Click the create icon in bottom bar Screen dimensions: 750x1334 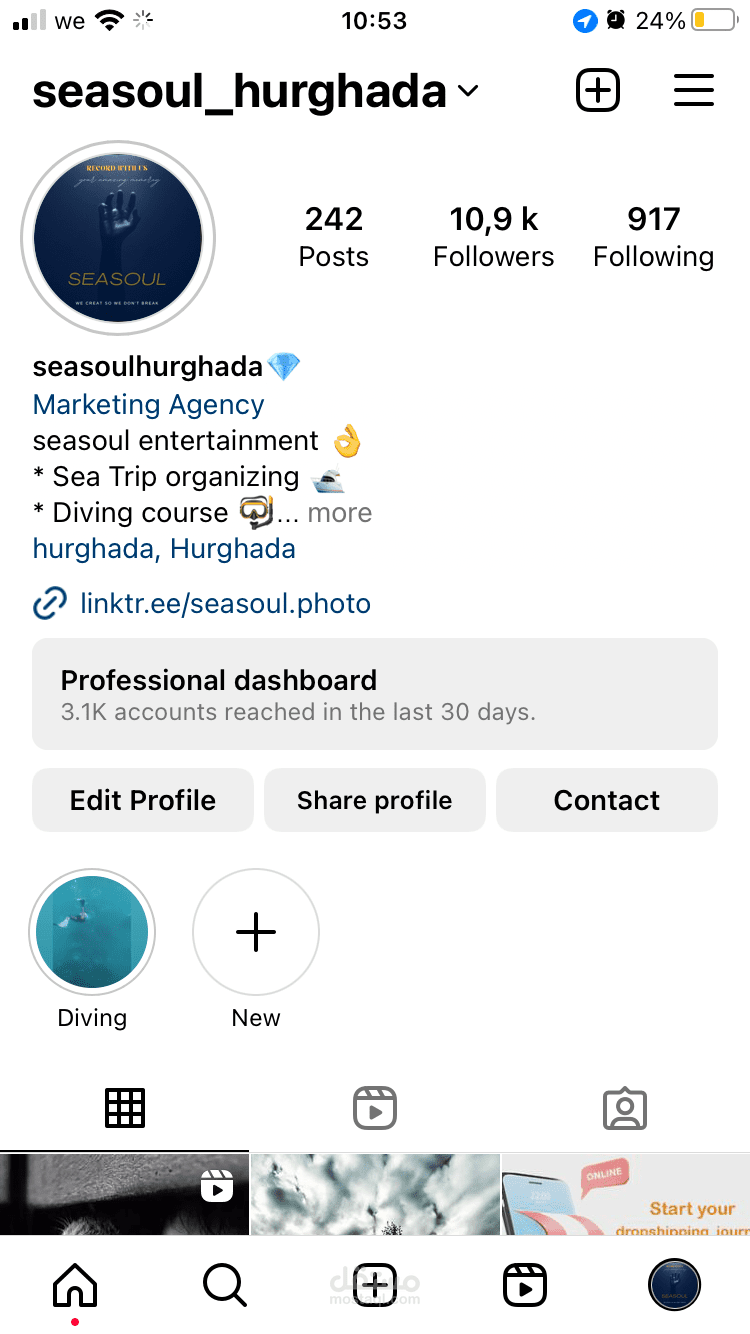375,1285
